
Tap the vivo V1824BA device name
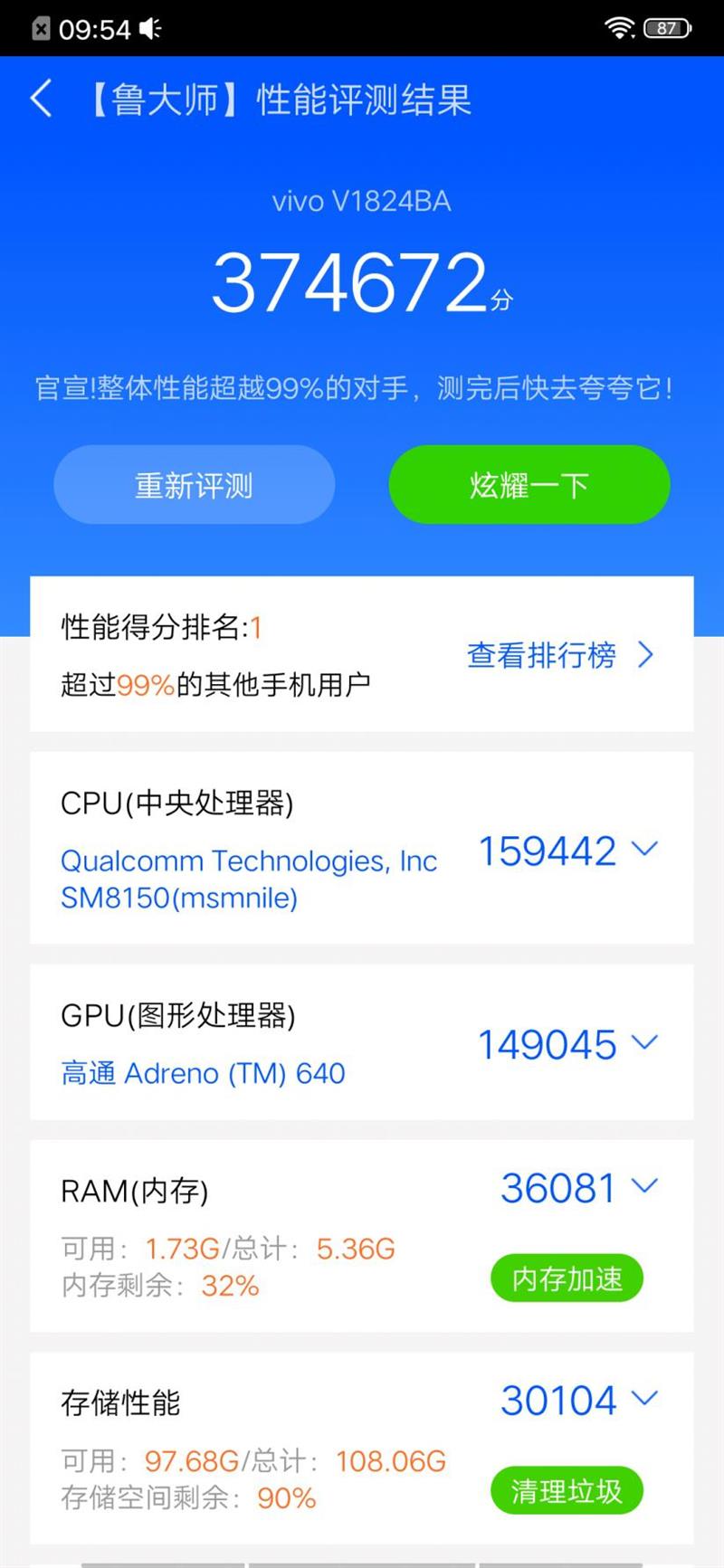[362, 201]
